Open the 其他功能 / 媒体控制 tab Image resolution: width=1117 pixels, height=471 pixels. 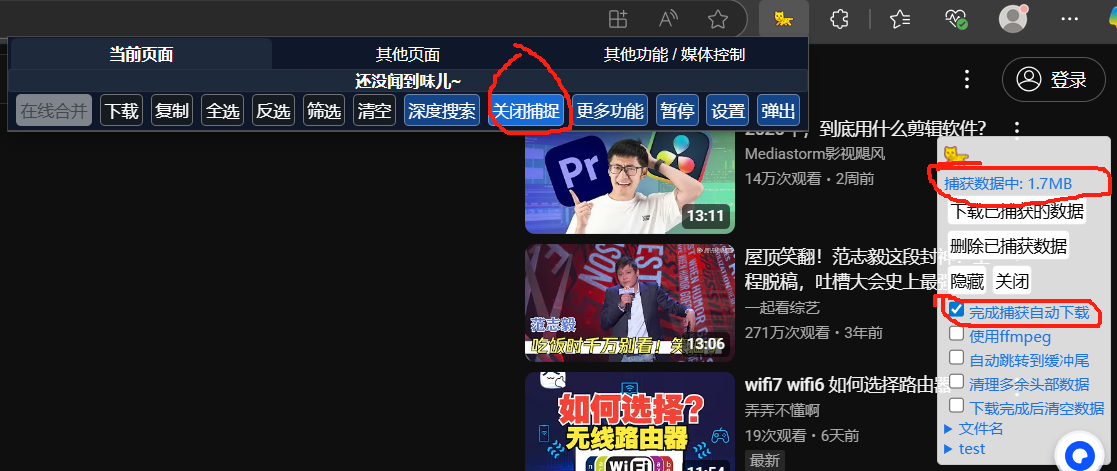click(674, 55)
